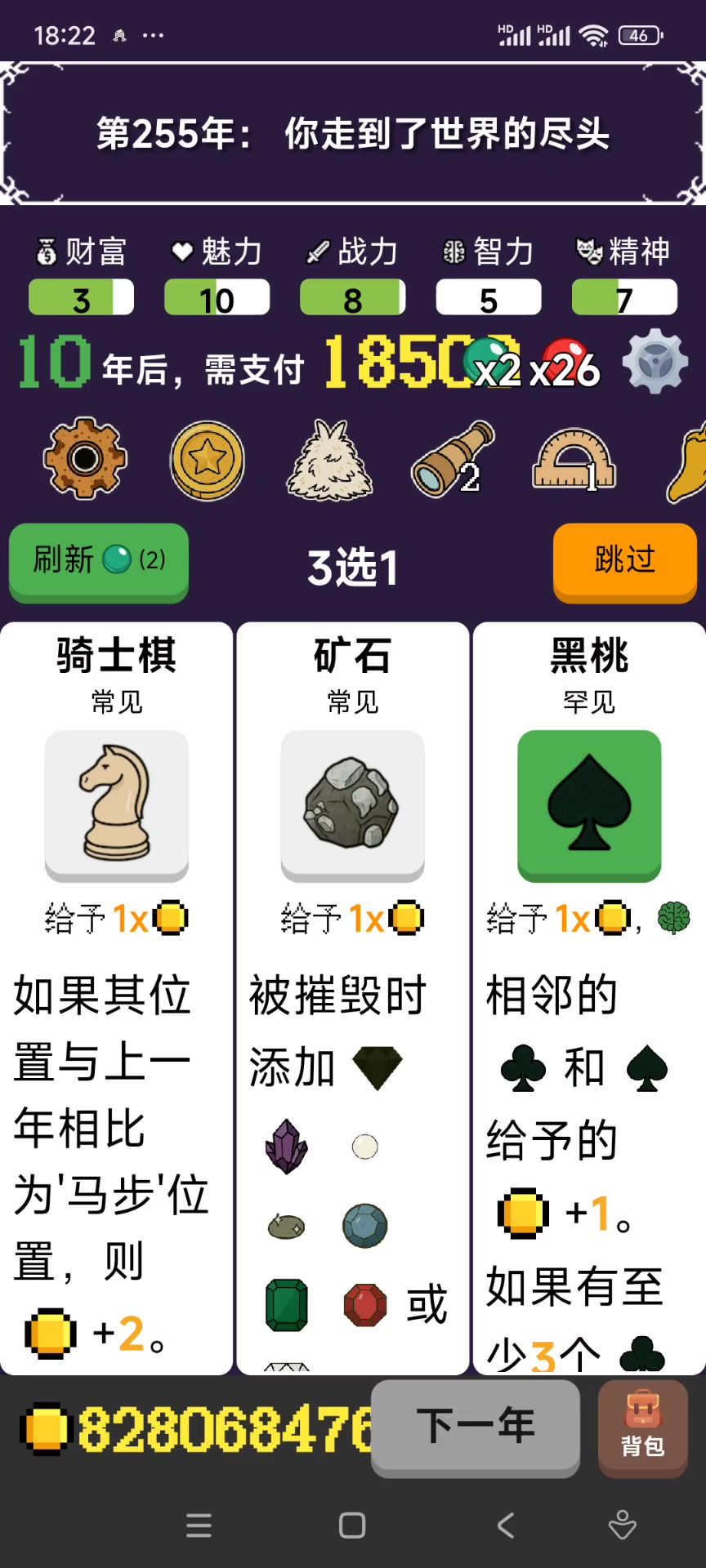Tap the gold star coin item

[208, 460]
